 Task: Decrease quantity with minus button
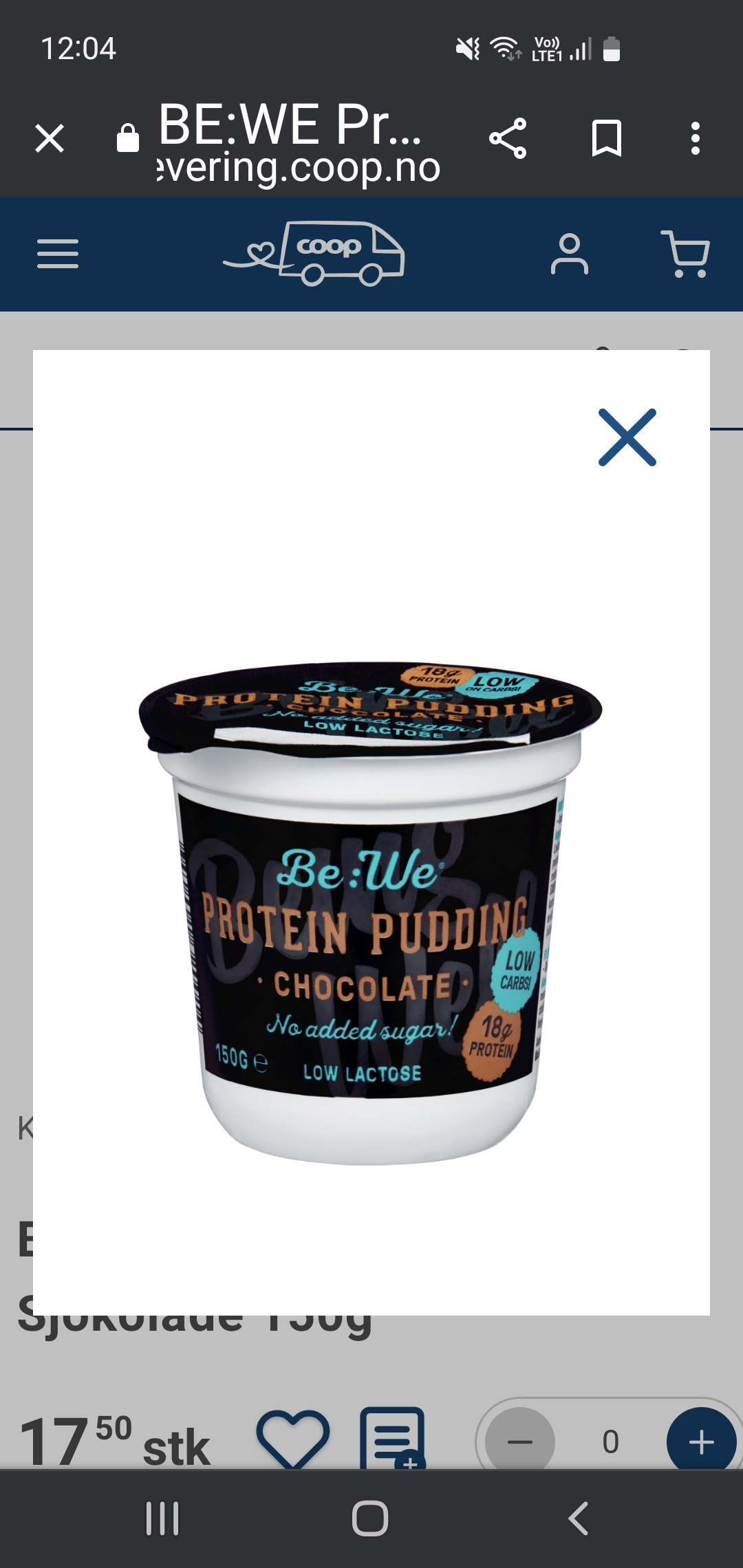[520, 1440]
